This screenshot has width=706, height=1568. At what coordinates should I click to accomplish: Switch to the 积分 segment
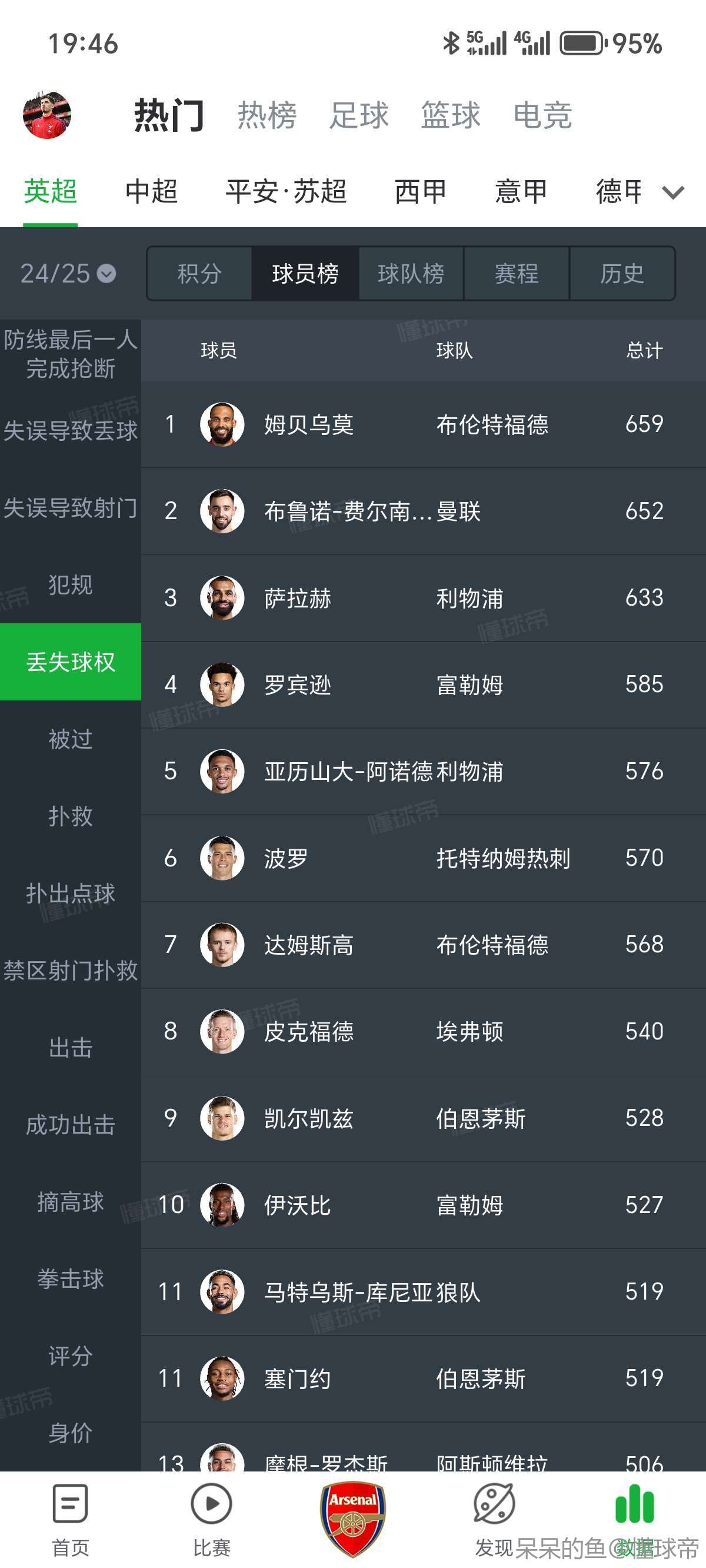click(199, 273)
